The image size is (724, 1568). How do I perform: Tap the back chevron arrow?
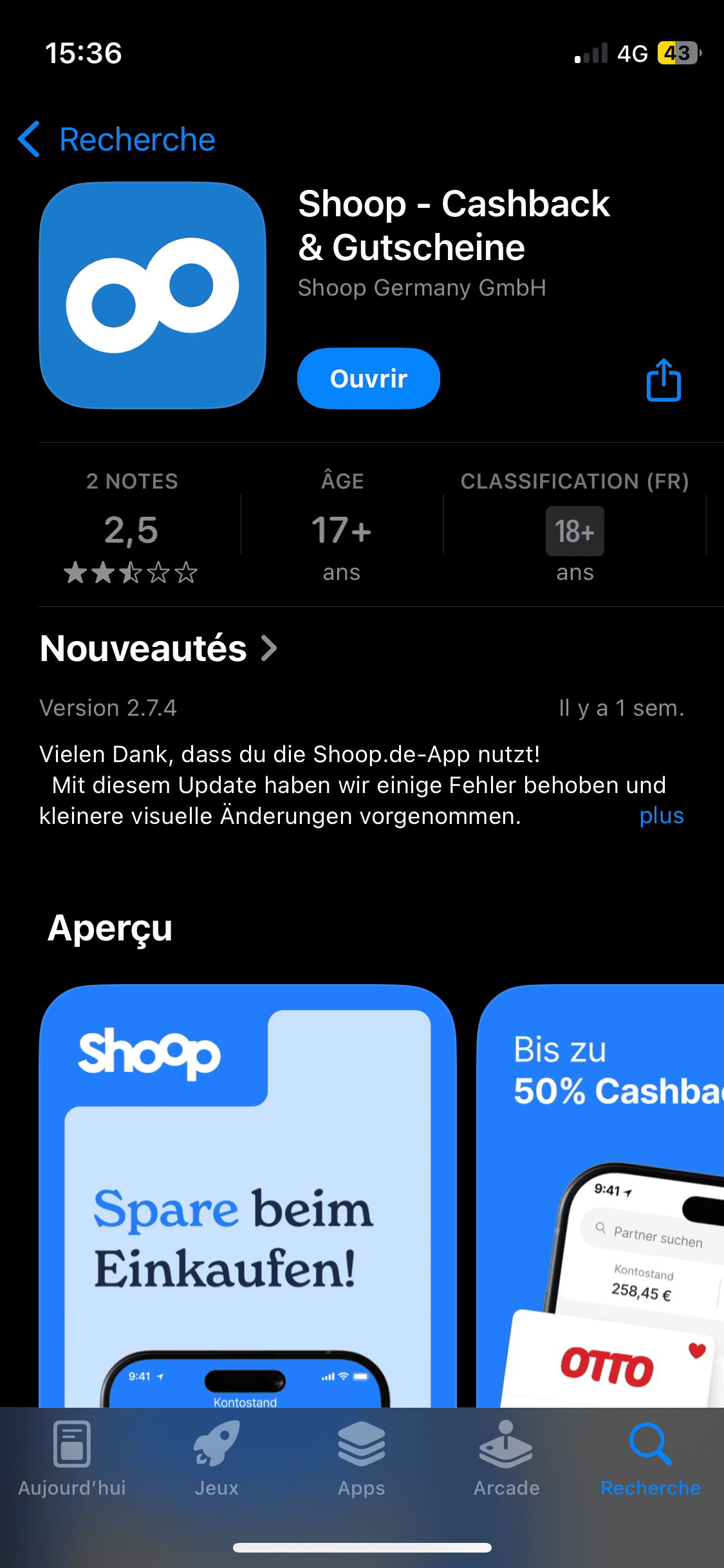coord(28,139)
